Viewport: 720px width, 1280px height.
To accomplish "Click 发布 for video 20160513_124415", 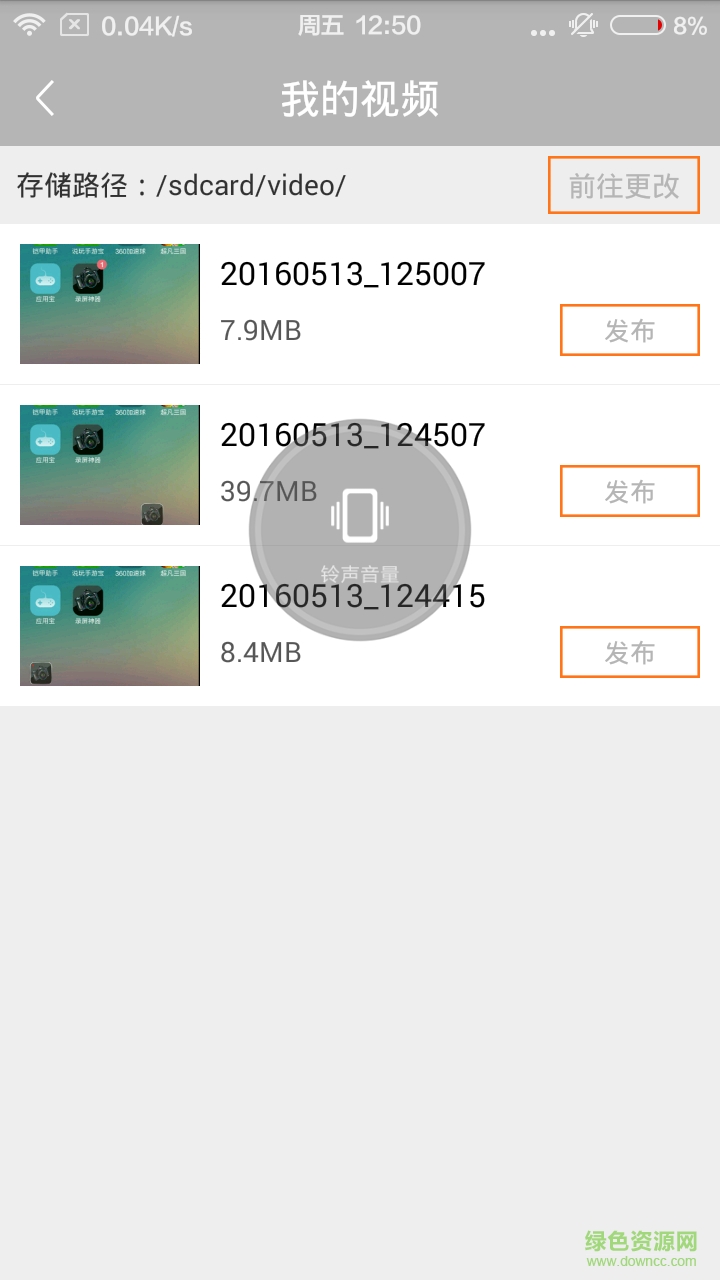I will [629, 651].
